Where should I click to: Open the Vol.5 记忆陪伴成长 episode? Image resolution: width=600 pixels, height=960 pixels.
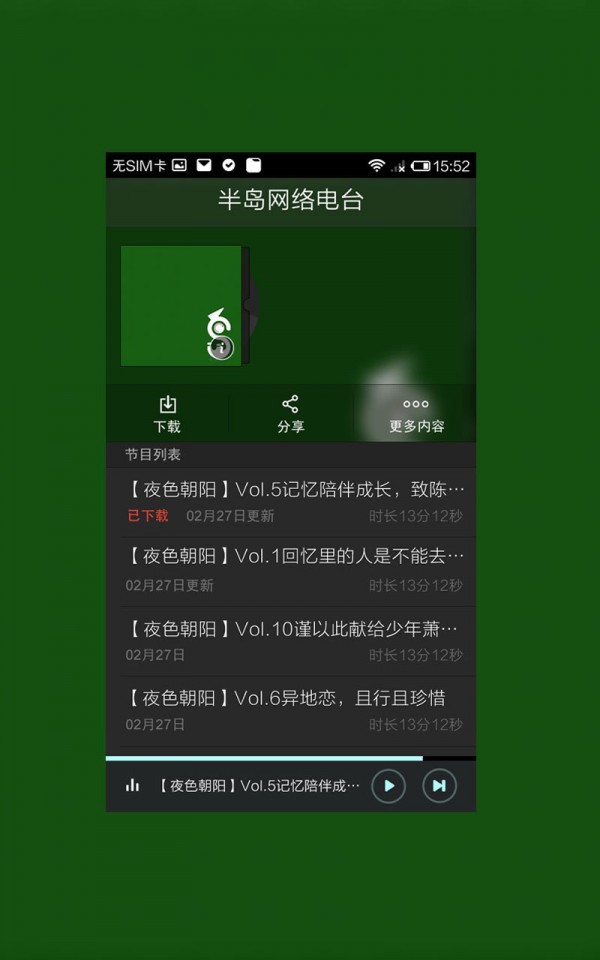click(295, 501)
